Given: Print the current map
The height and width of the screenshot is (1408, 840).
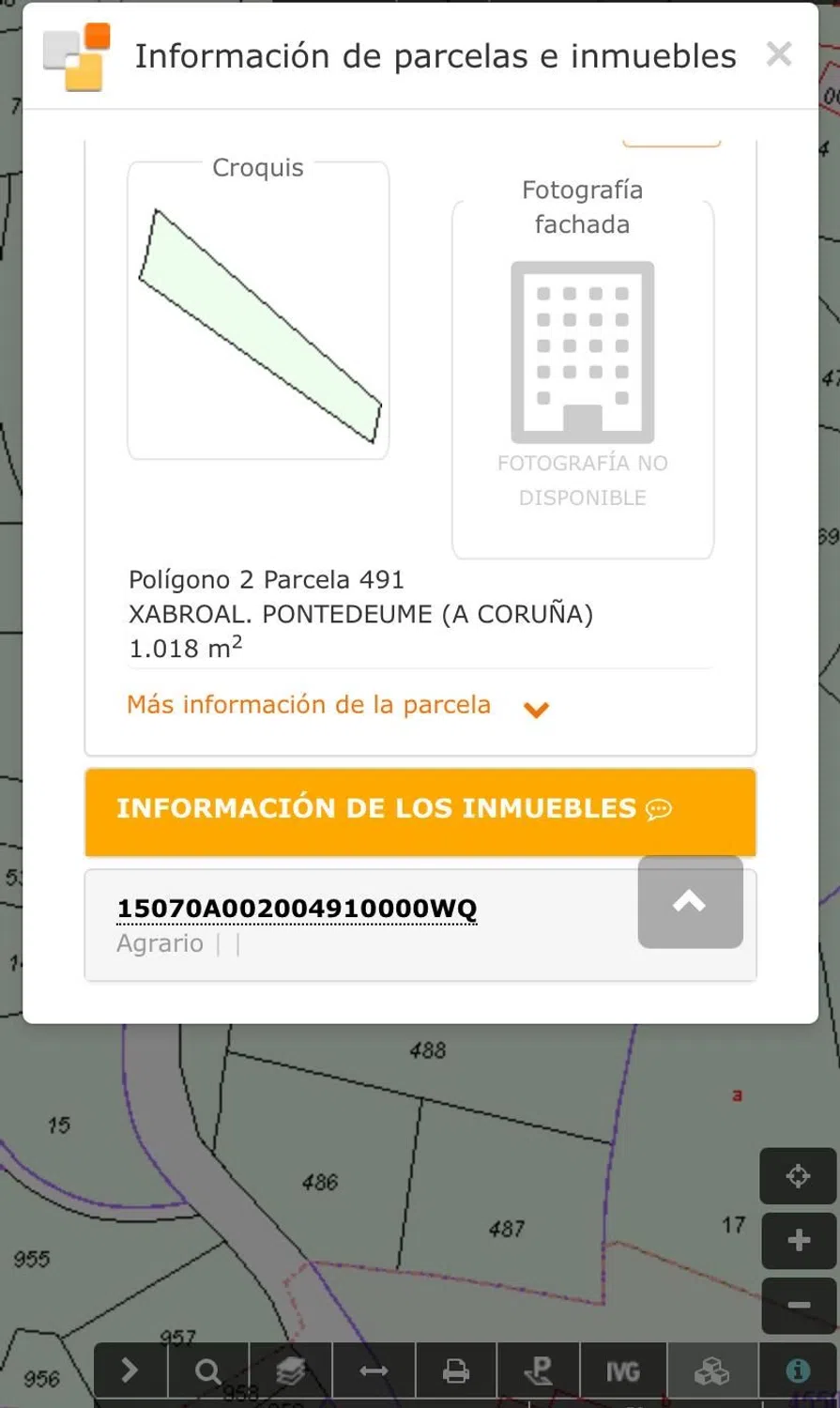Looking at the screenshot, I should [456, 1371].
